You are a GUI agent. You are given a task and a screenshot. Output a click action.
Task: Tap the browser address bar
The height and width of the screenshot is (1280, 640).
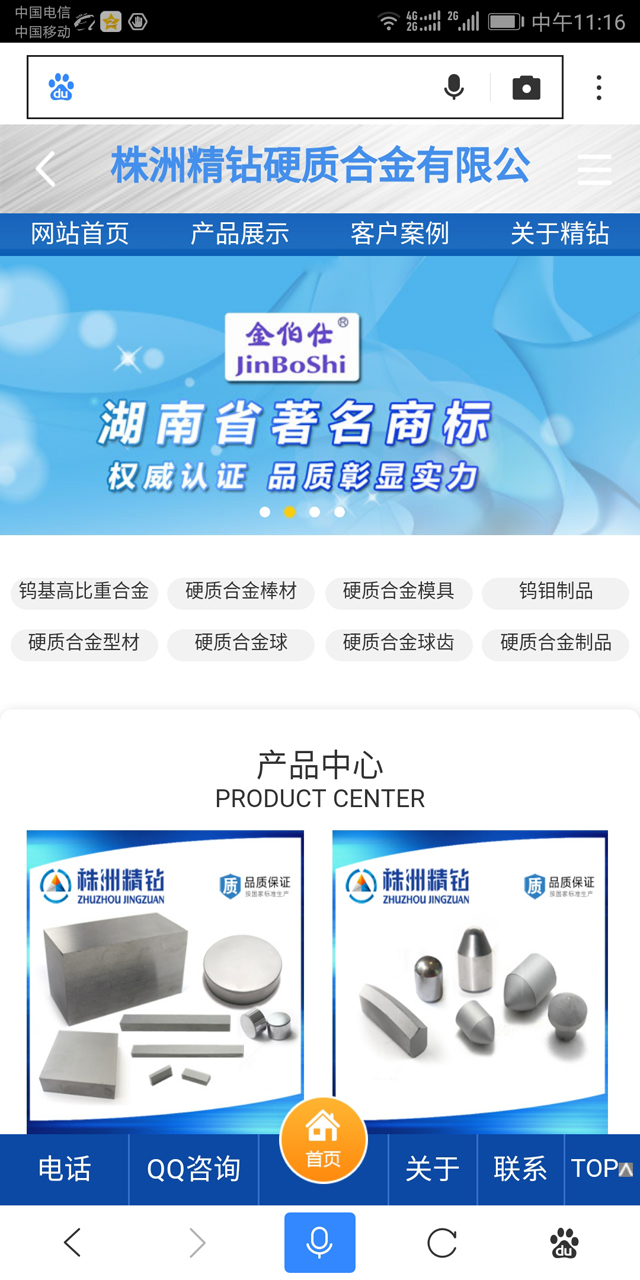pyautogui.click(x=250, y=88)
